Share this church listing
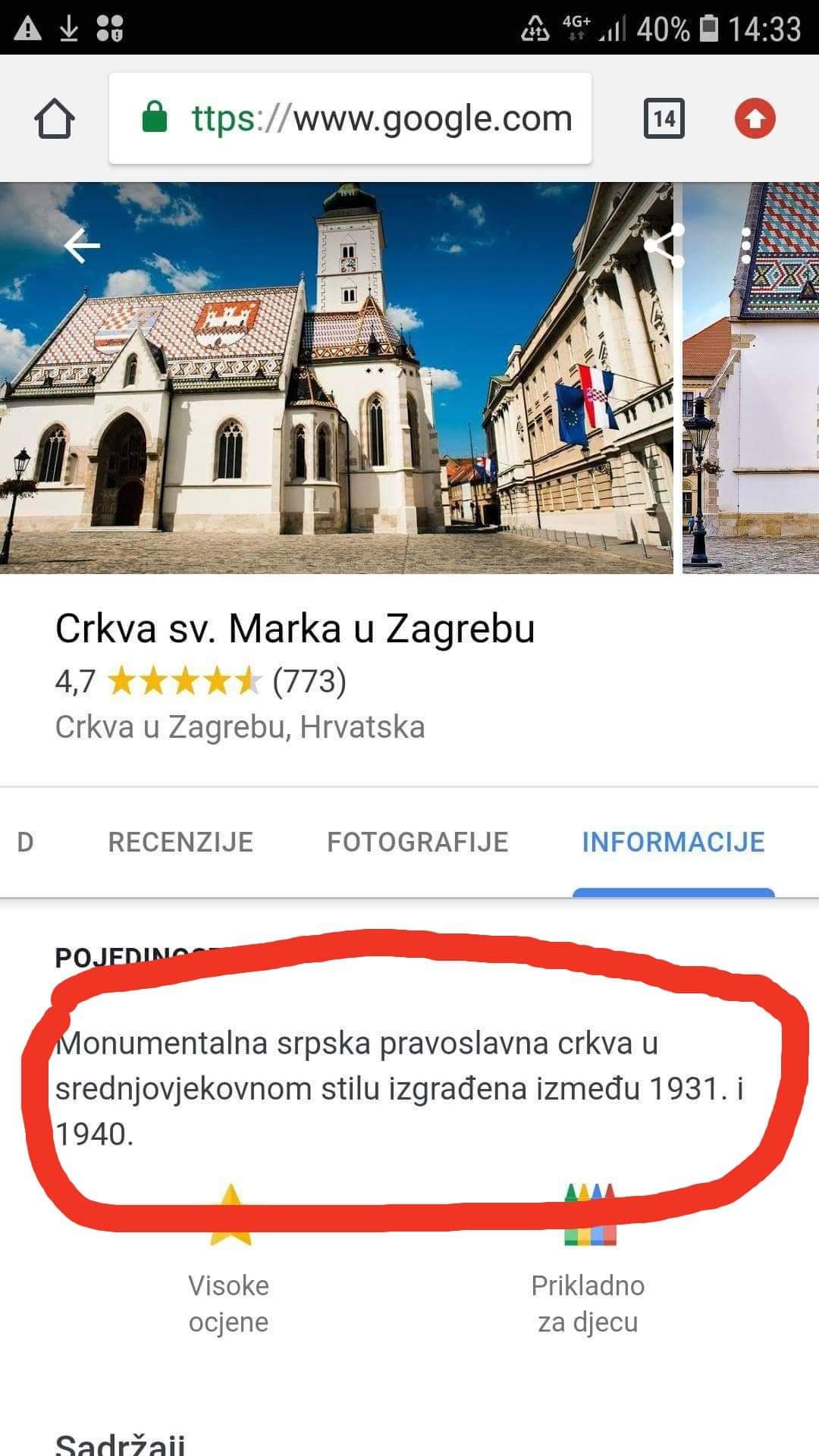 664,246
